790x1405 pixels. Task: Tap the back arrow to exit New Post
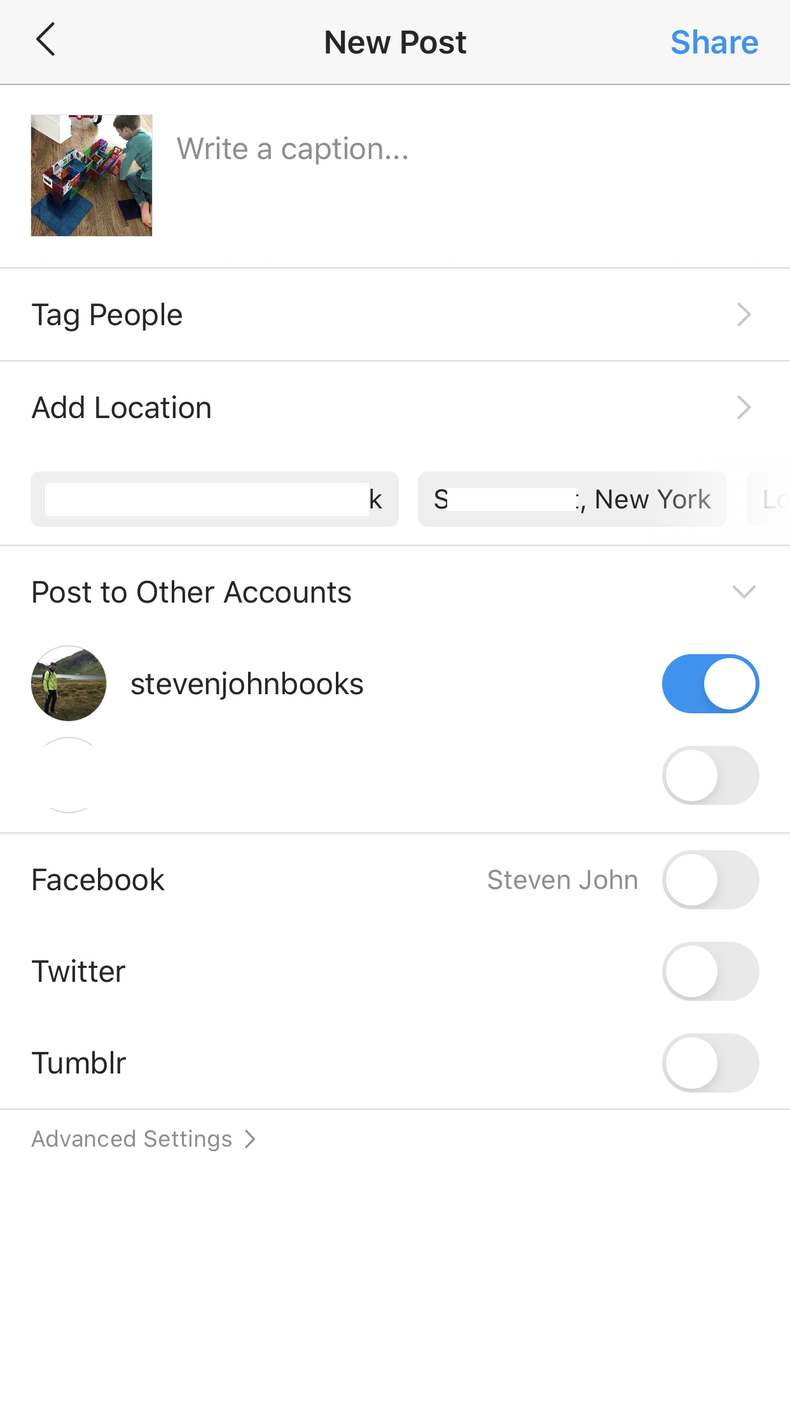click(x=45, y=39)
